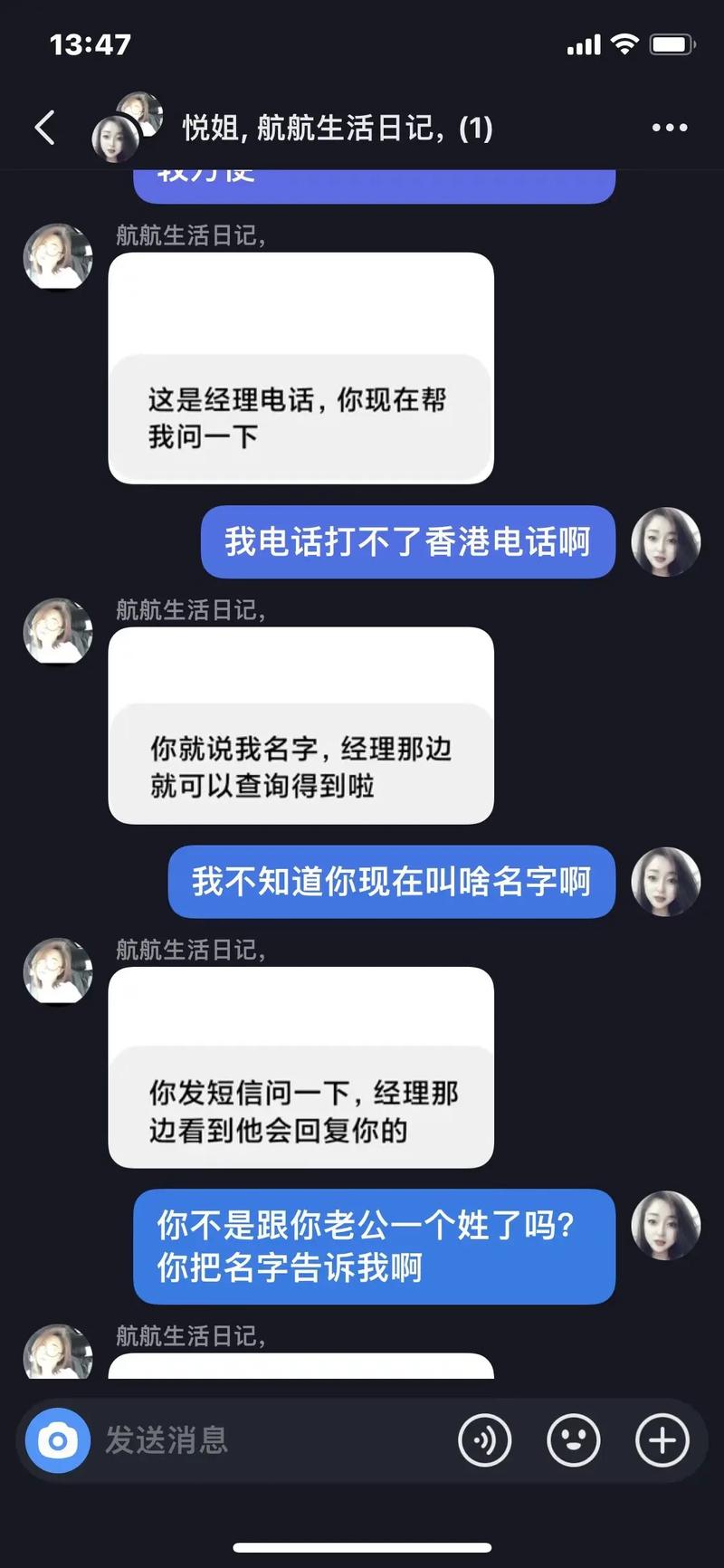Open the image message saying 这是经理电话
The image size is (724, 1568).
tap(300, 368)
